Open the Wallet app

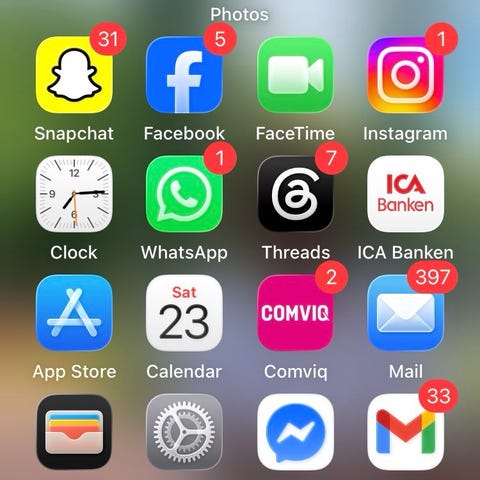(74, 432)
